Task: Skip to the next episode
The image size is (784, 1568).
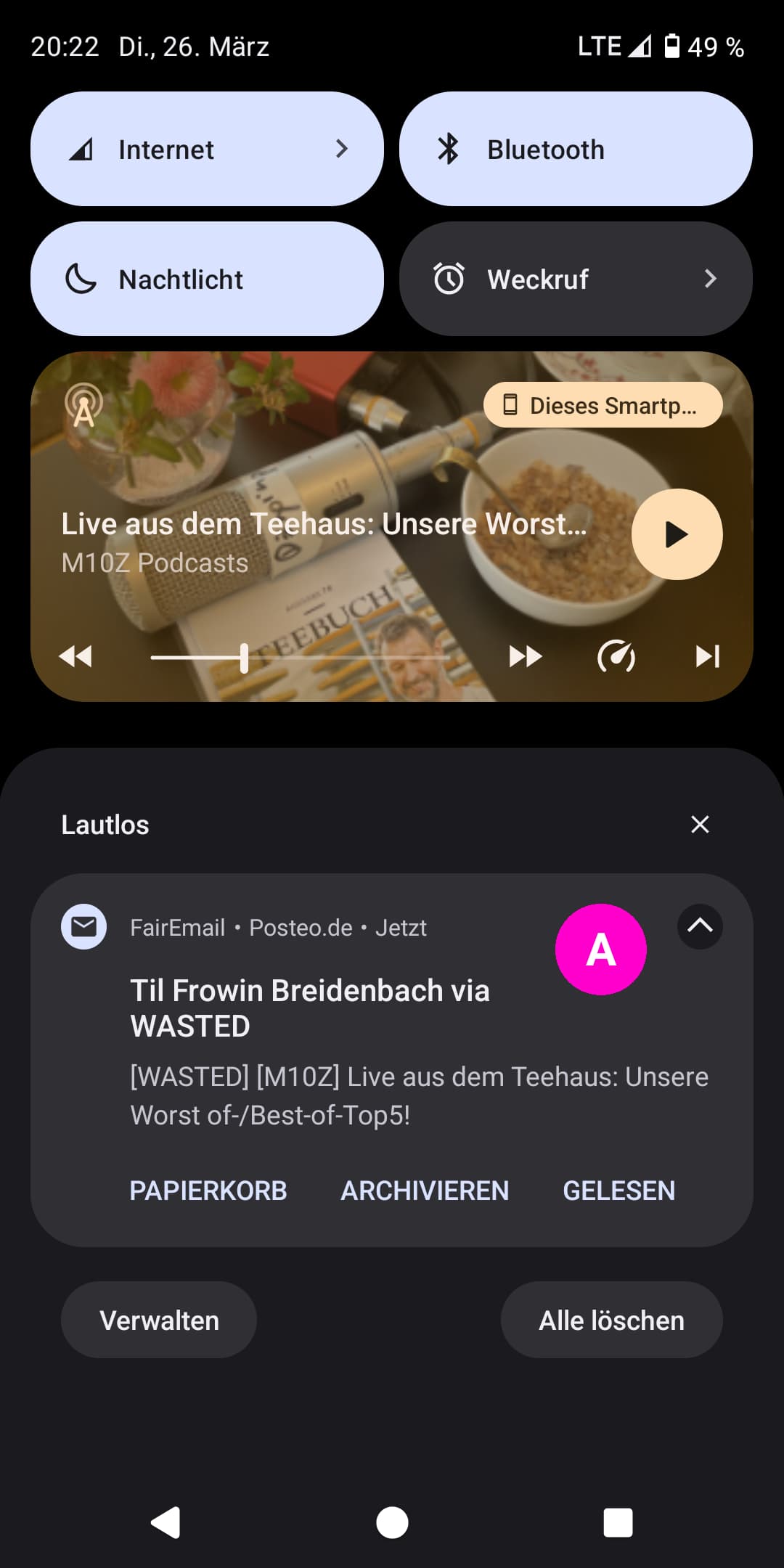Action: pos(708,656)
